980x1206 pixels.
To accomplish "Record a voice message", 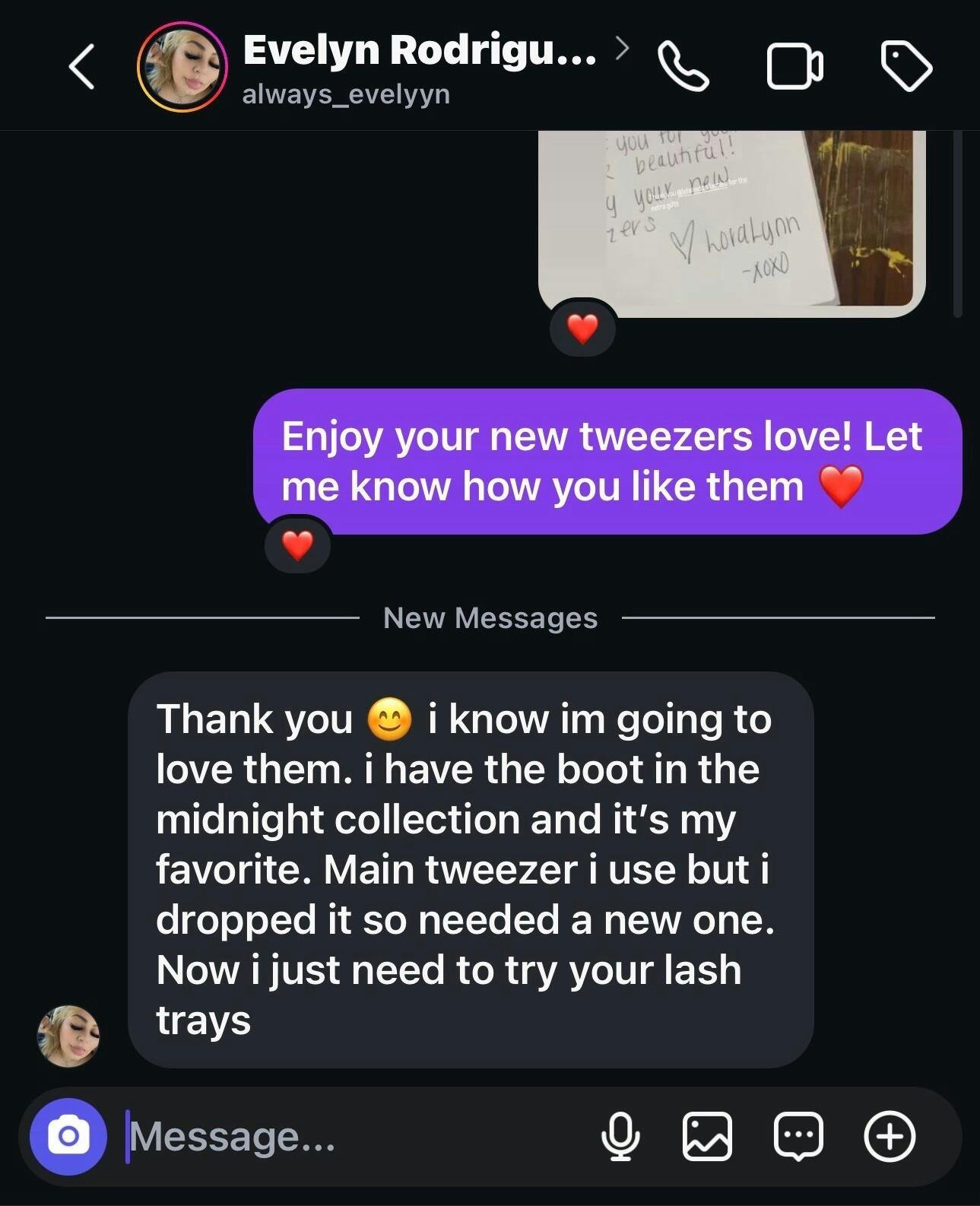I will pos(620,1137).
